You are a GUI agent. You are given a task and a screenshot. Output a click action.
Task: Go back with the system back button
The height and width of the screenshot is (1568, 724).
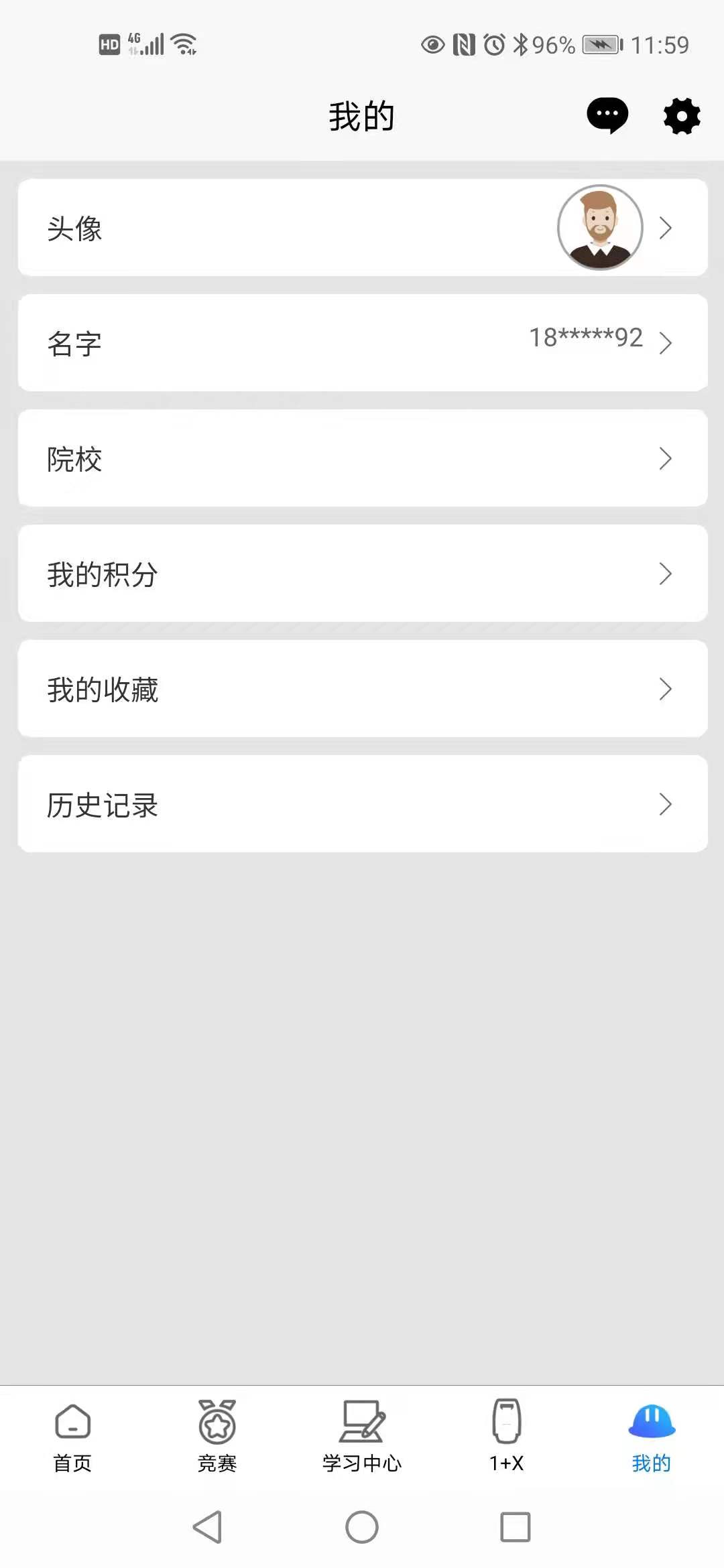(x=208, y=1527)
